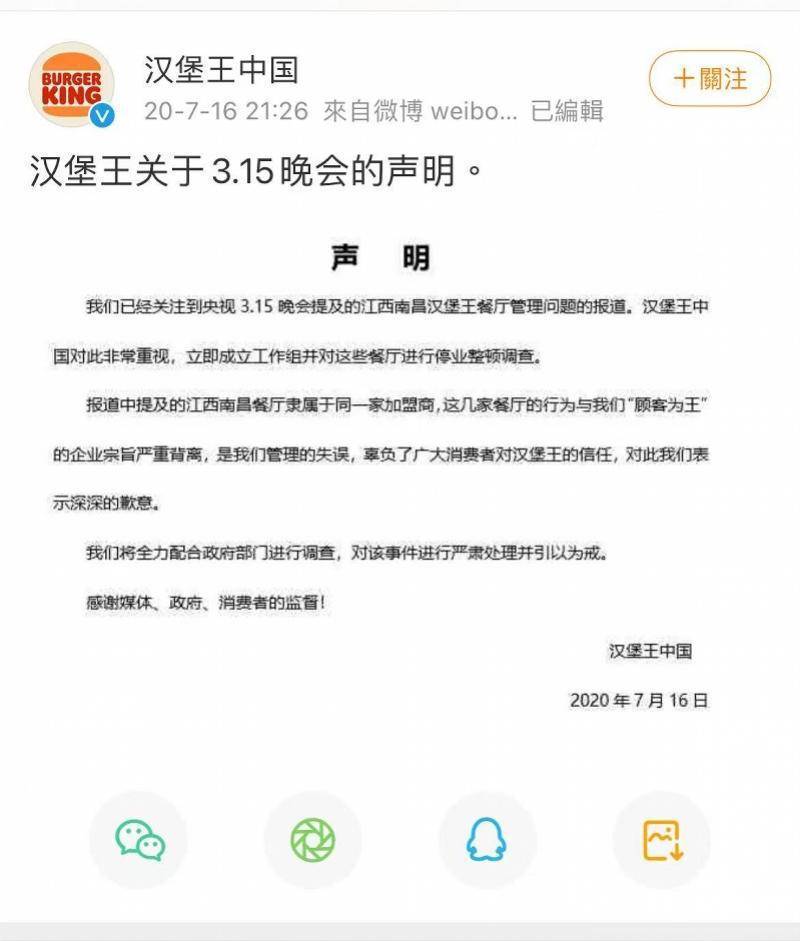Share the post to QQ

[486, 840]
